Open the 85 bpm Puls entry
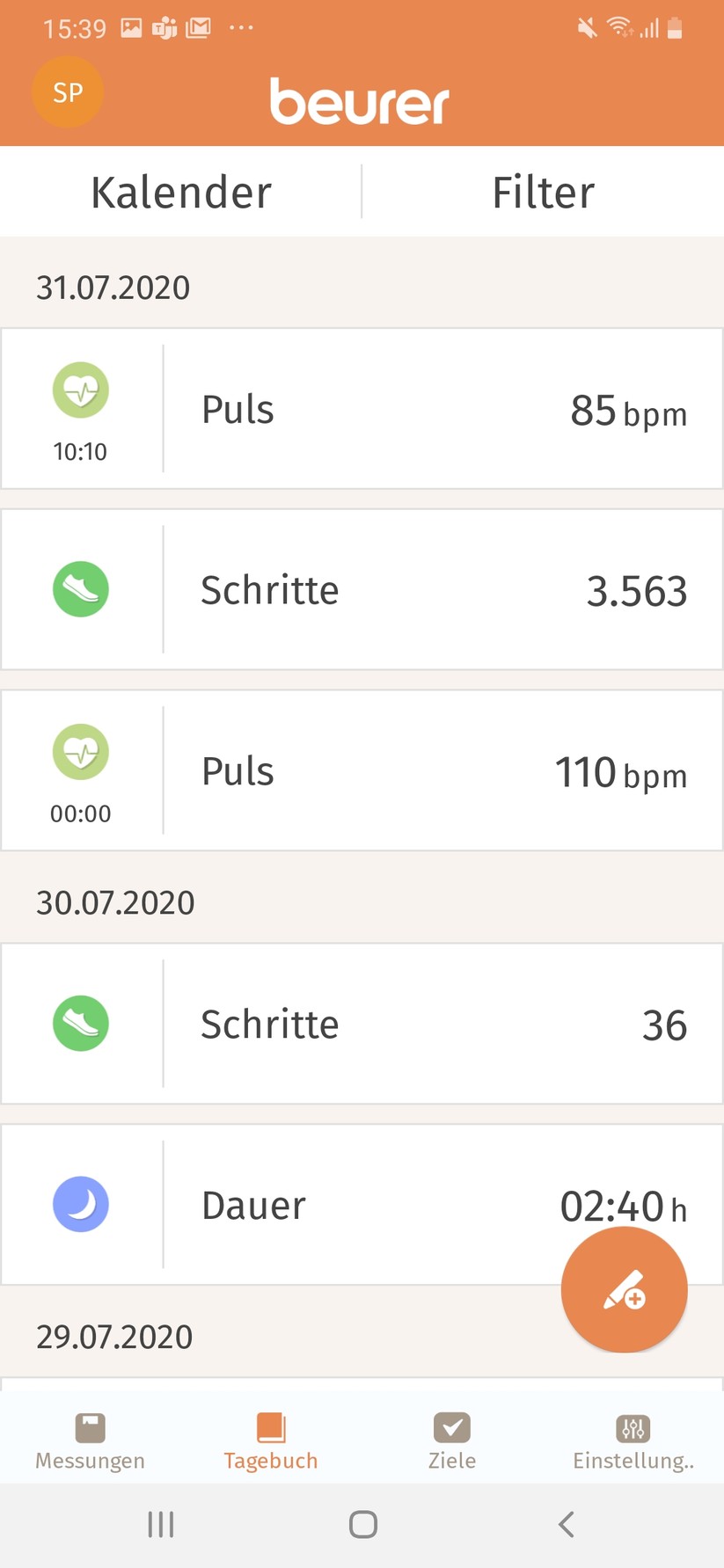The width and height of the screenshot is (724, 1568). coord(362,409)
